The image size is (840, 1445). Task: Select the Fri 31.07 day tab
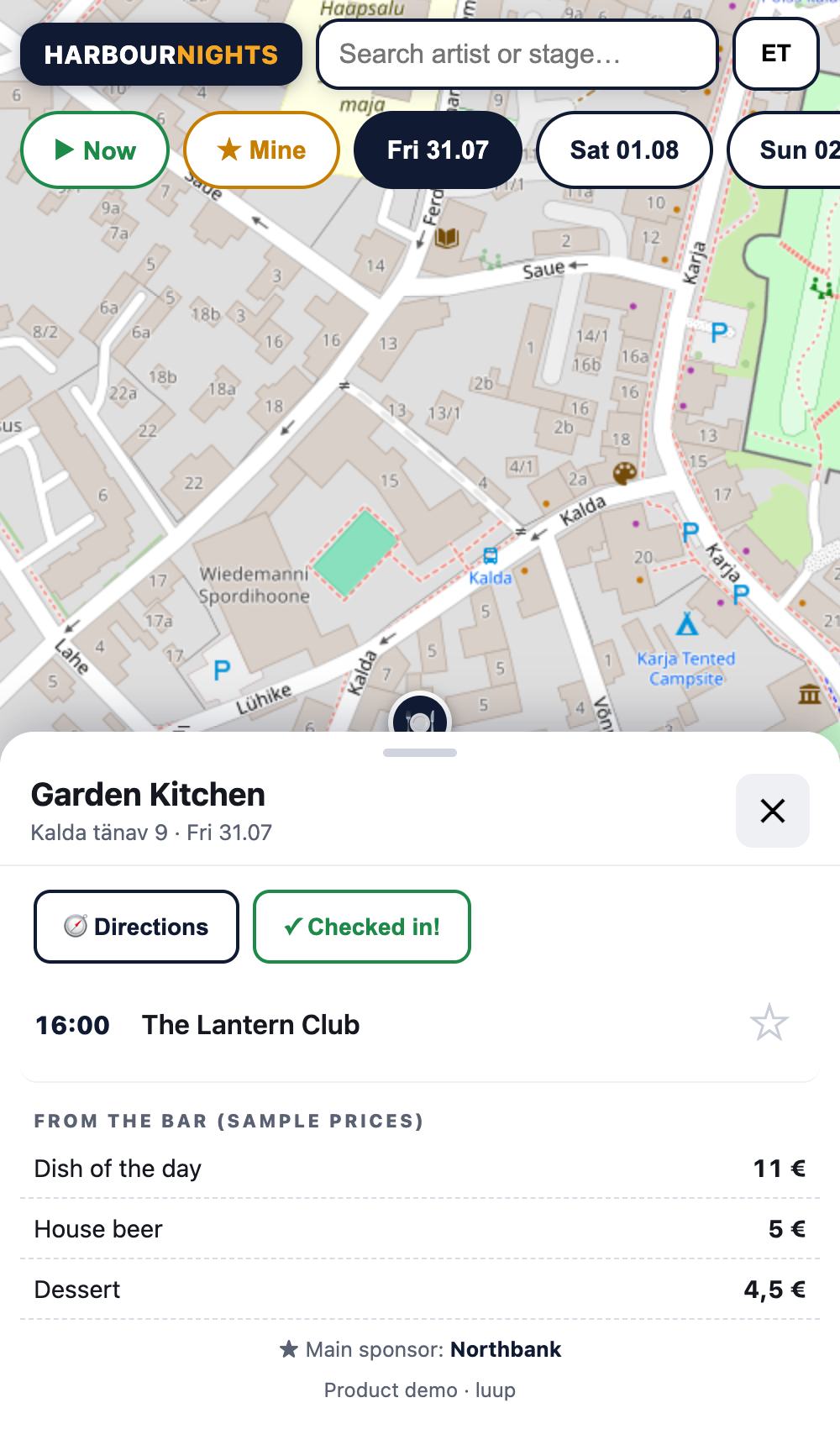[x=438, y=150]
